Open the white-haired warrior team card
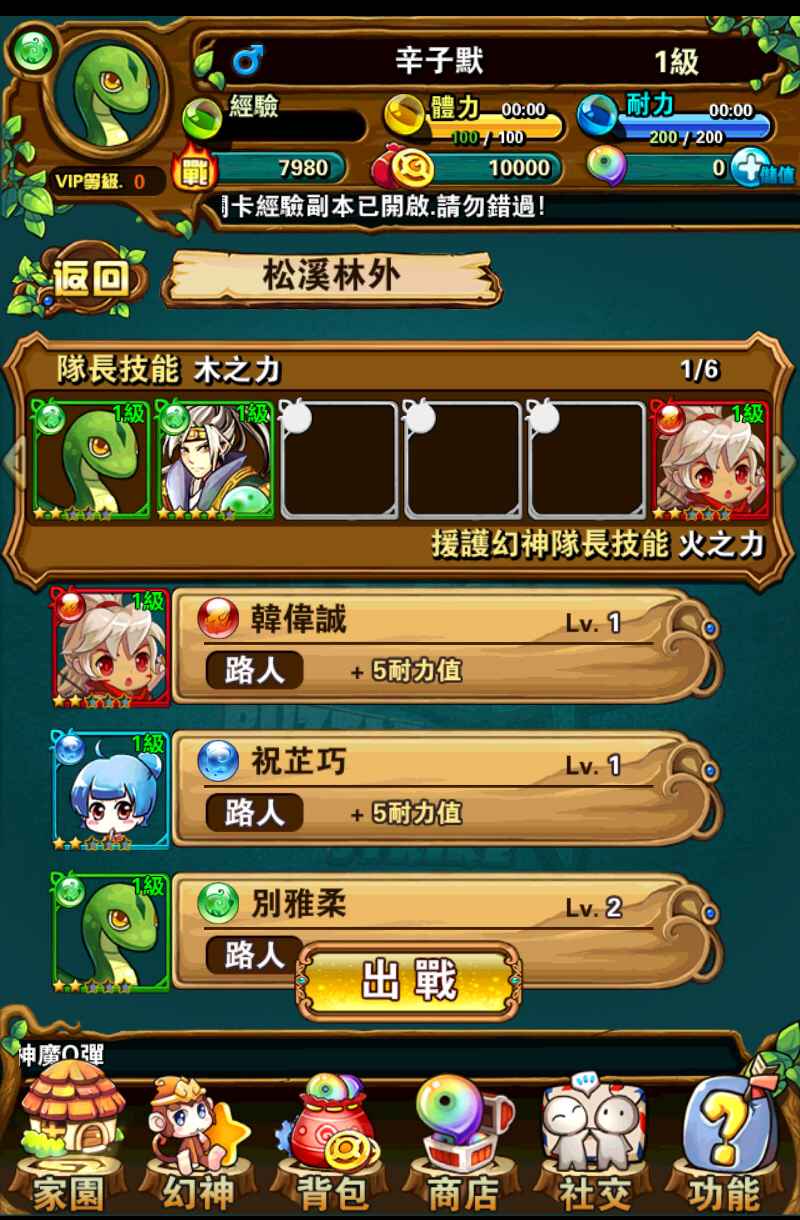 pos(215,460)
